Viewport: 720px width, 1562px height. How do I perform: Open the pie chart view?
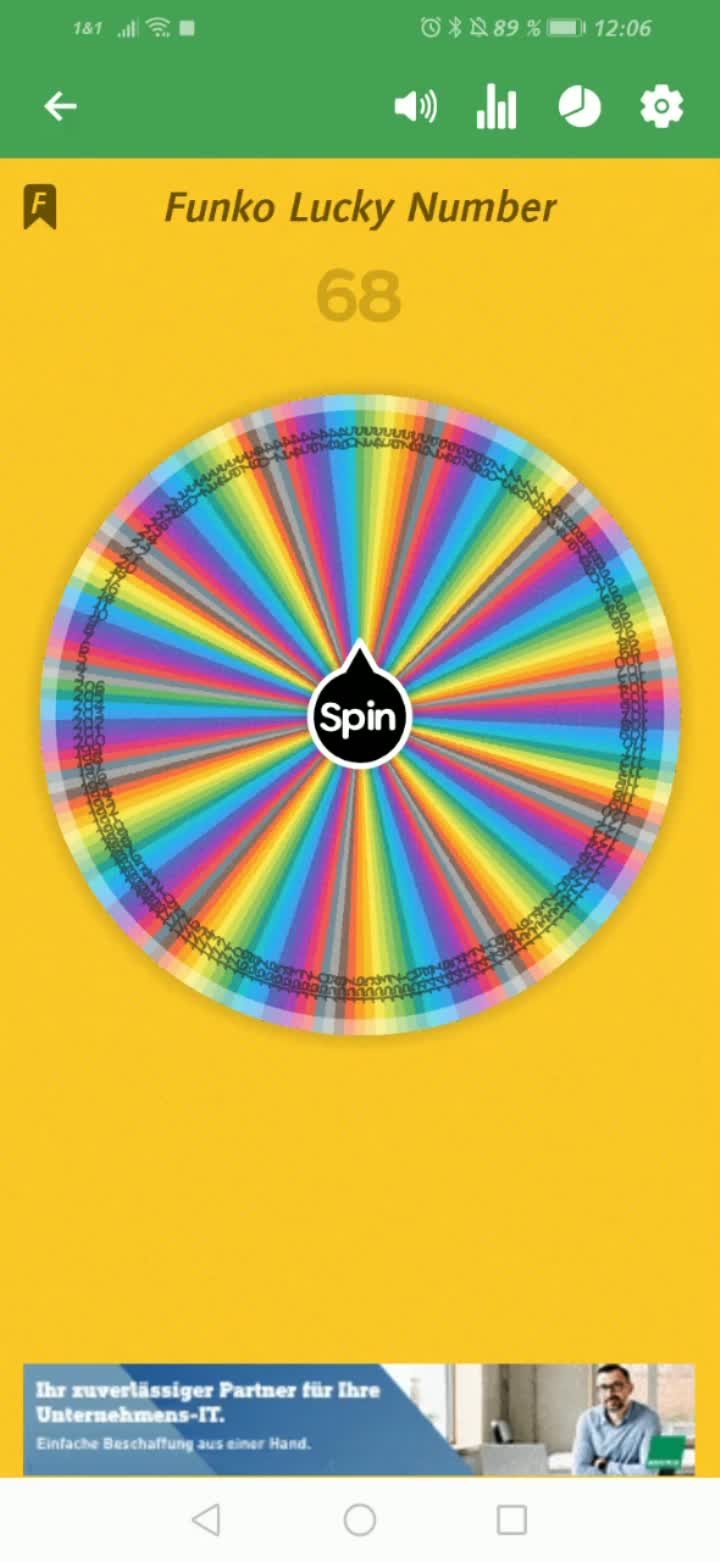579,106
